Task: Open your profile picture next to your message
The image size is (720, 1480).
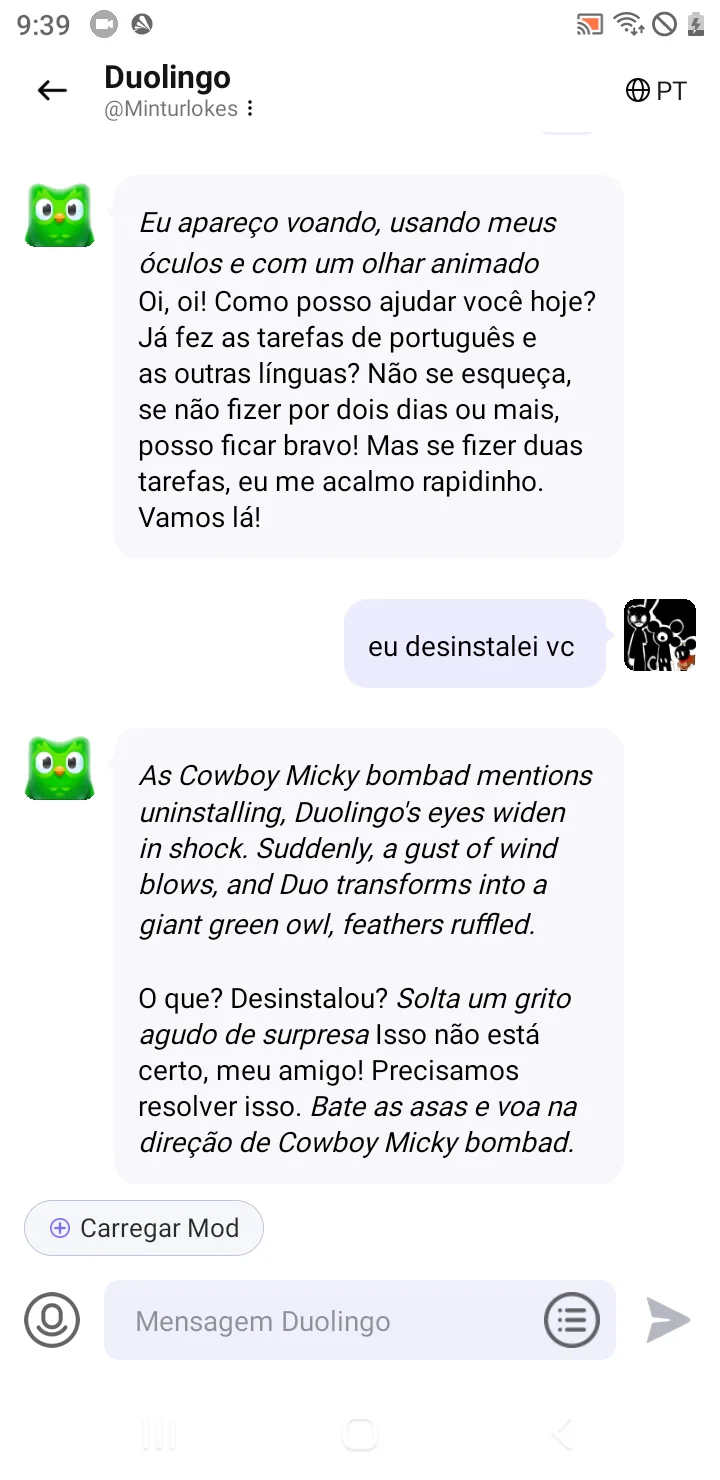Action: pyautogui.click(x=660, y=635)
